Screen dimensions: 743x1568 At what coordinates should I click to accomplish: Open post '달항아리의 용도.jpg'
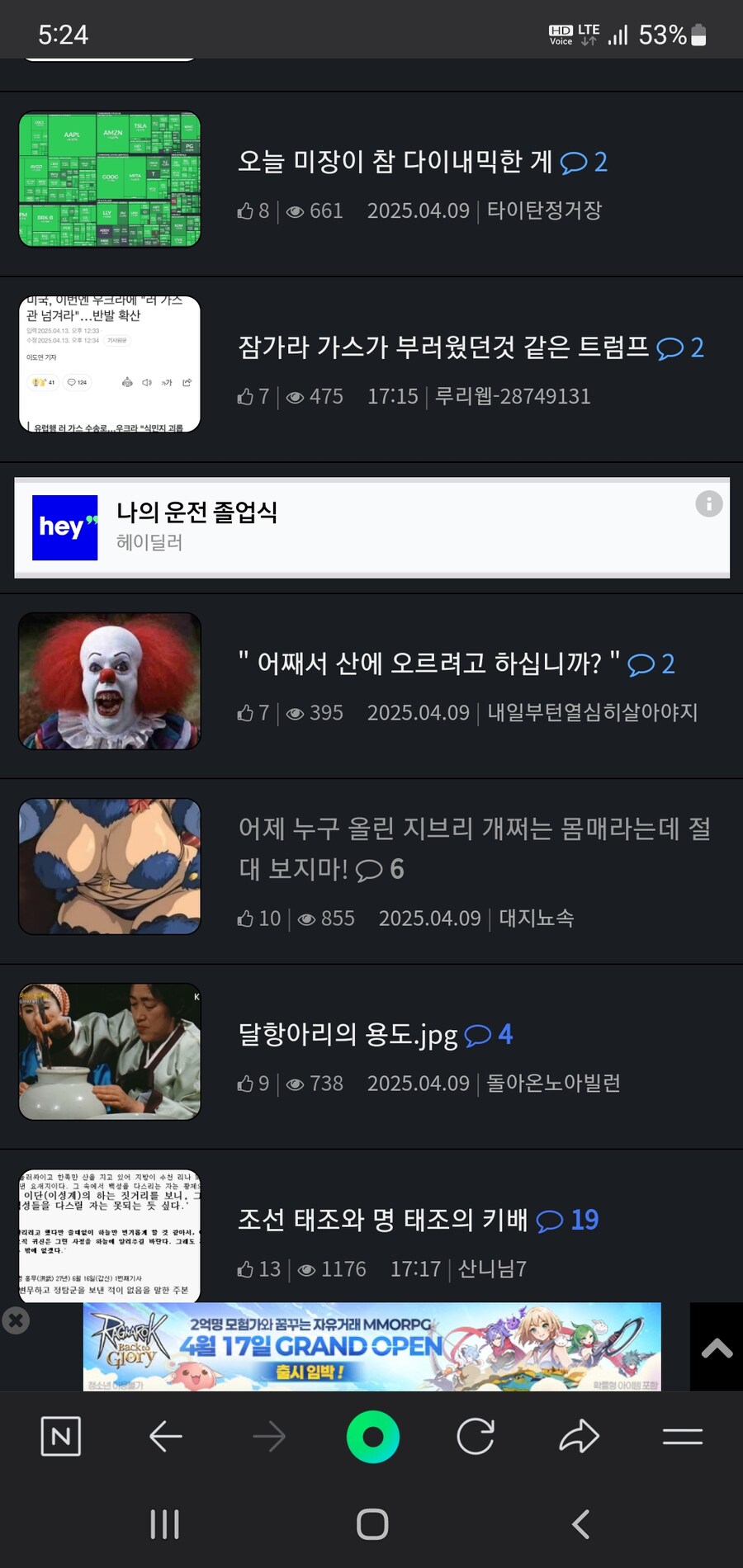point(348,1034)
